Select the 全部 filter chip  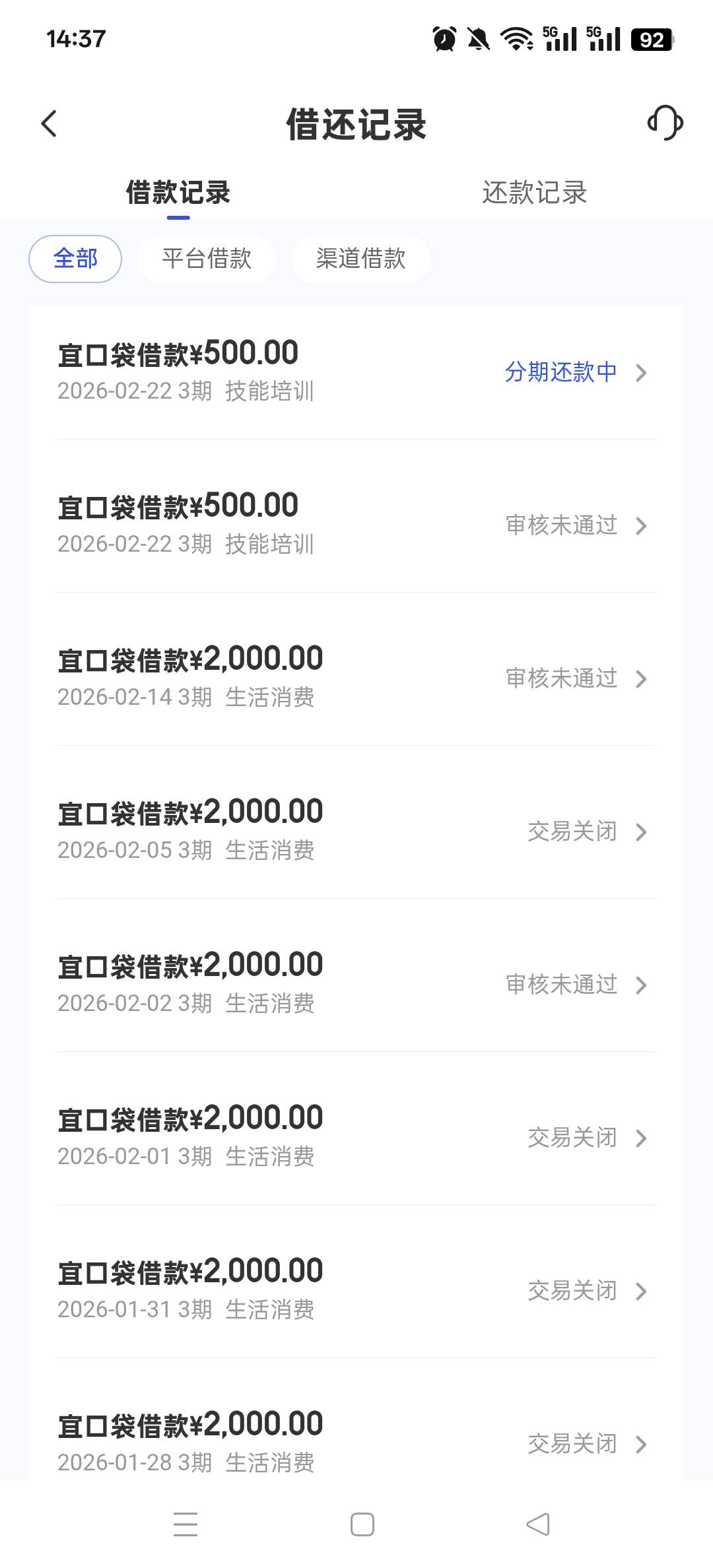coord(75,259)
